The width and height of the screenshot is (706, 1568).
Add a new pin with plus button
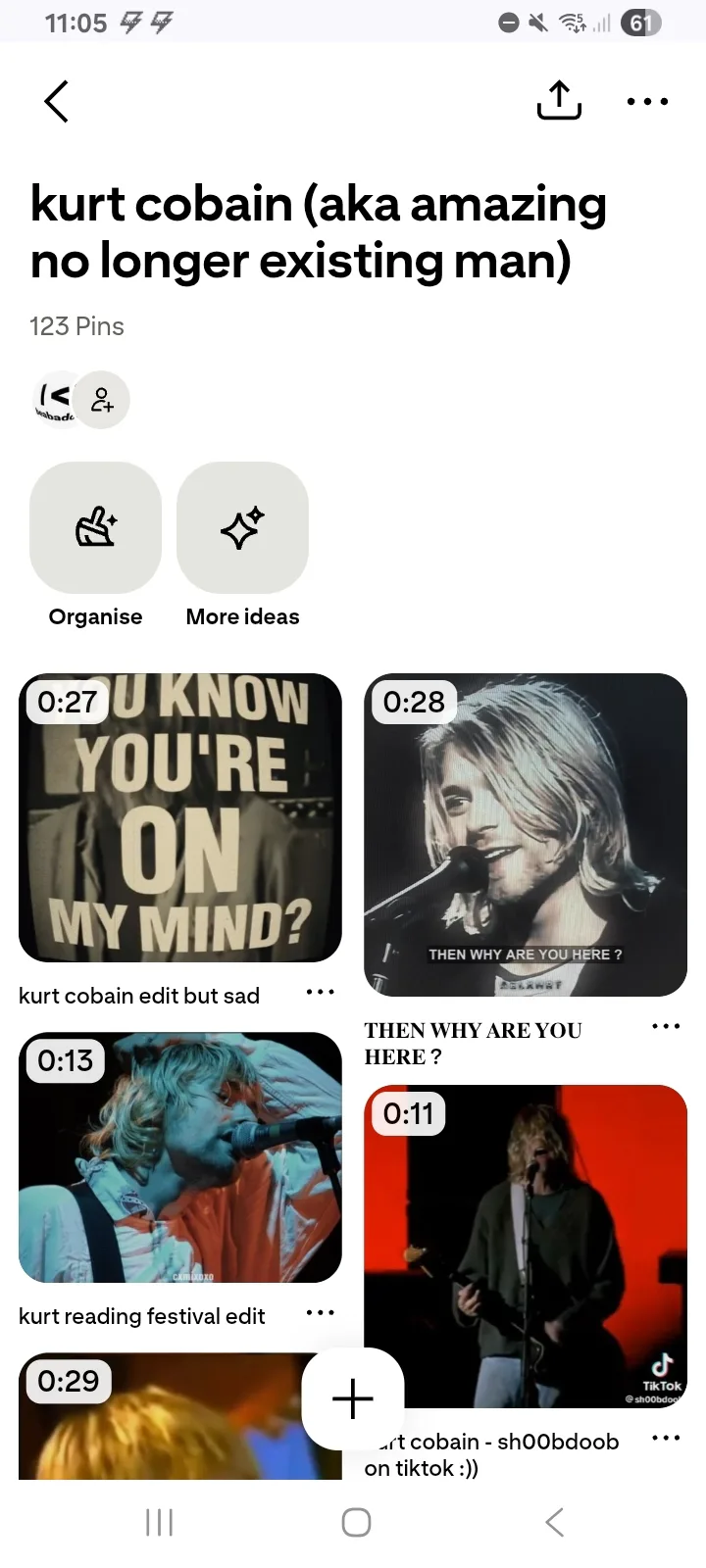[353, 1398]
